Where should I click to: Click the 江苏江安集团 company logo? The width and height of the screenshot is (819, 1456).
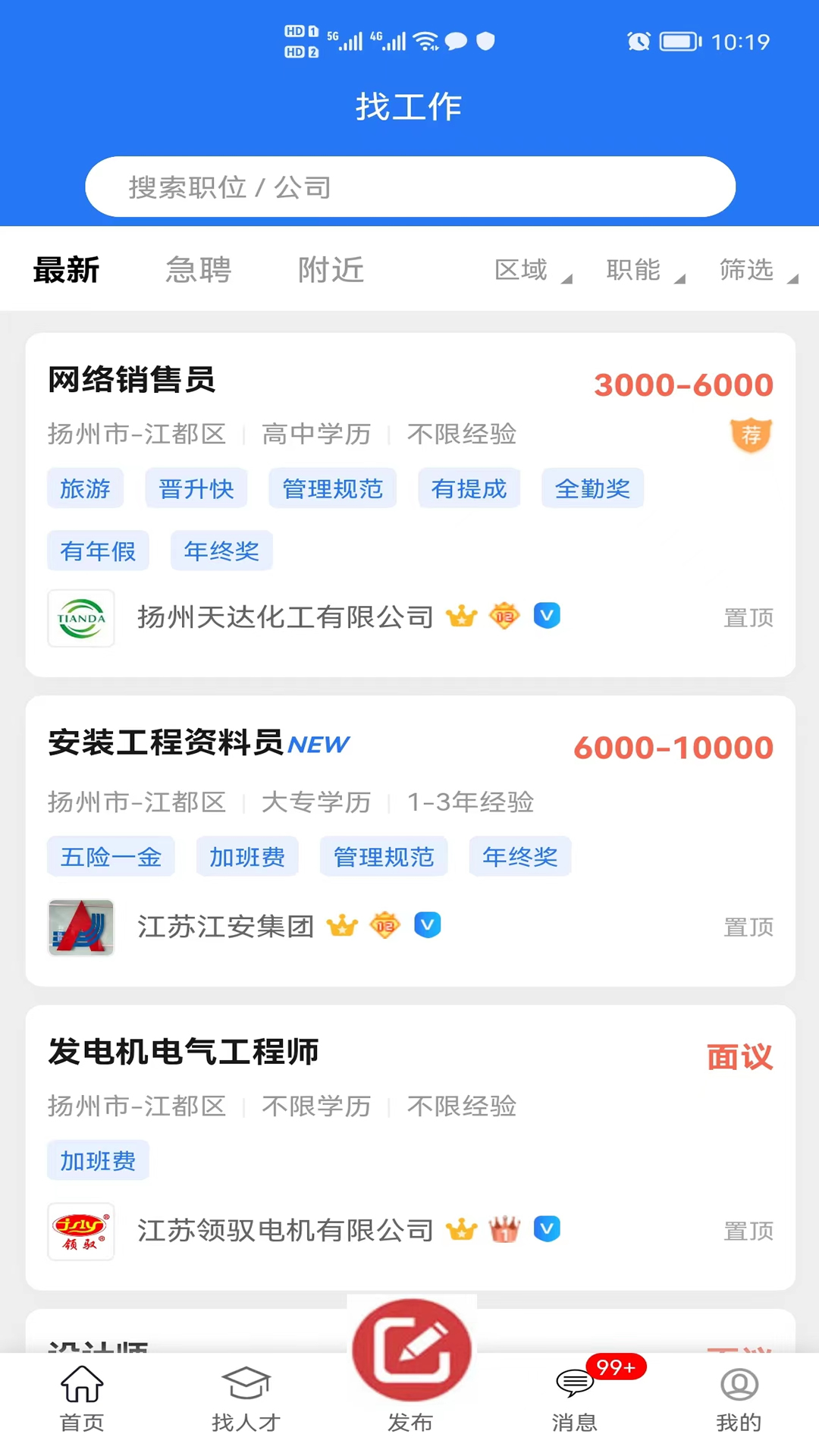81,927
